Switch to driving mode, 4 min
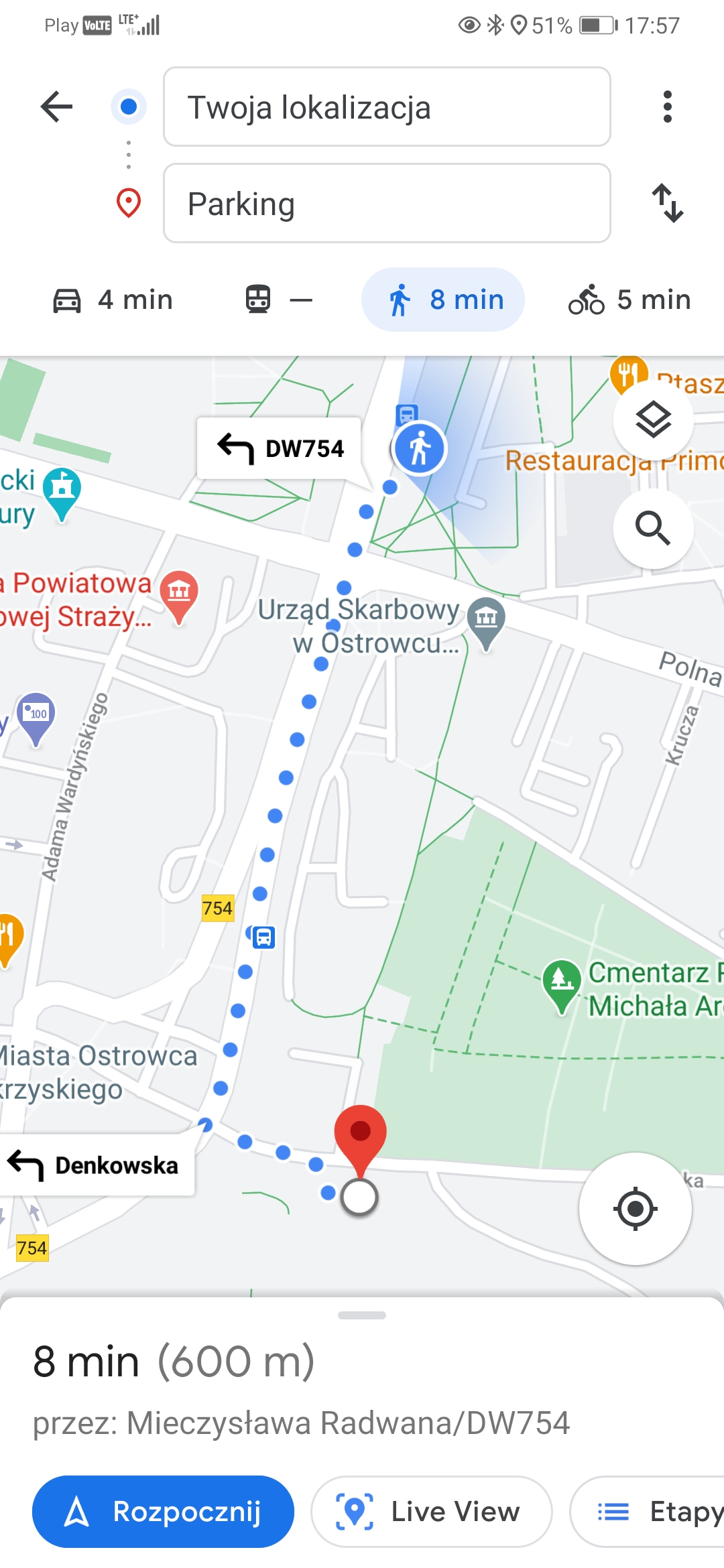Viewport: 724px width, 1568px height. [x=114, y=300]
